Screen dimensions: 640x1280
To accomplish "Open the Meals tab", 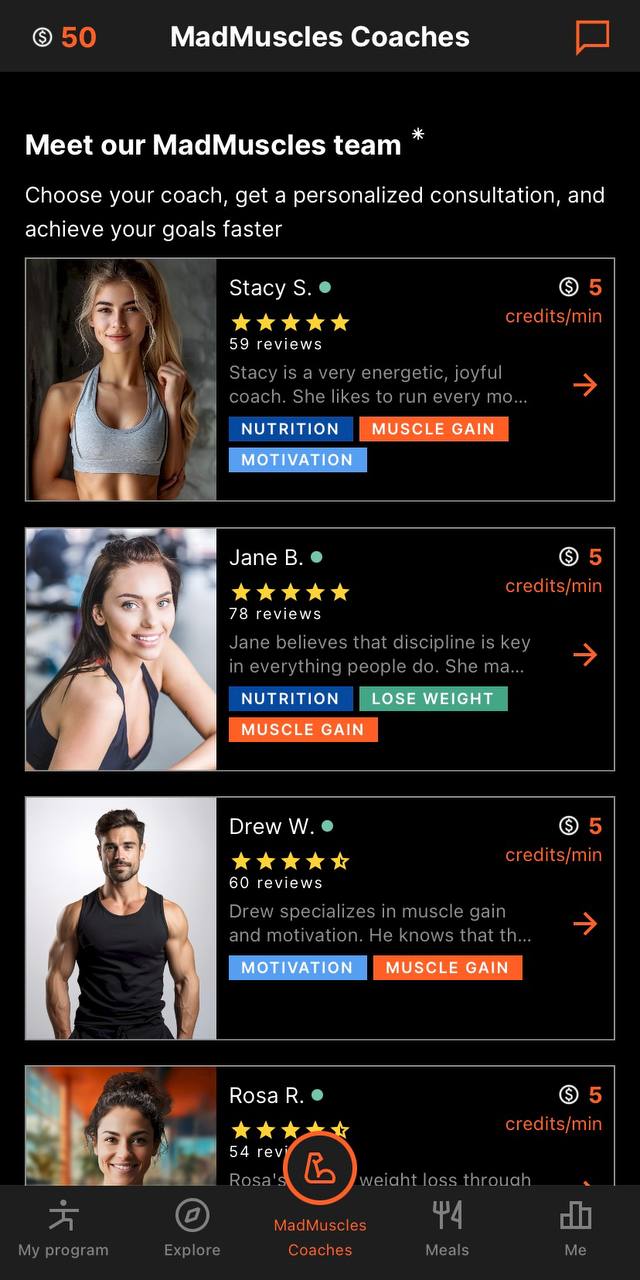I will point(447,1230).
